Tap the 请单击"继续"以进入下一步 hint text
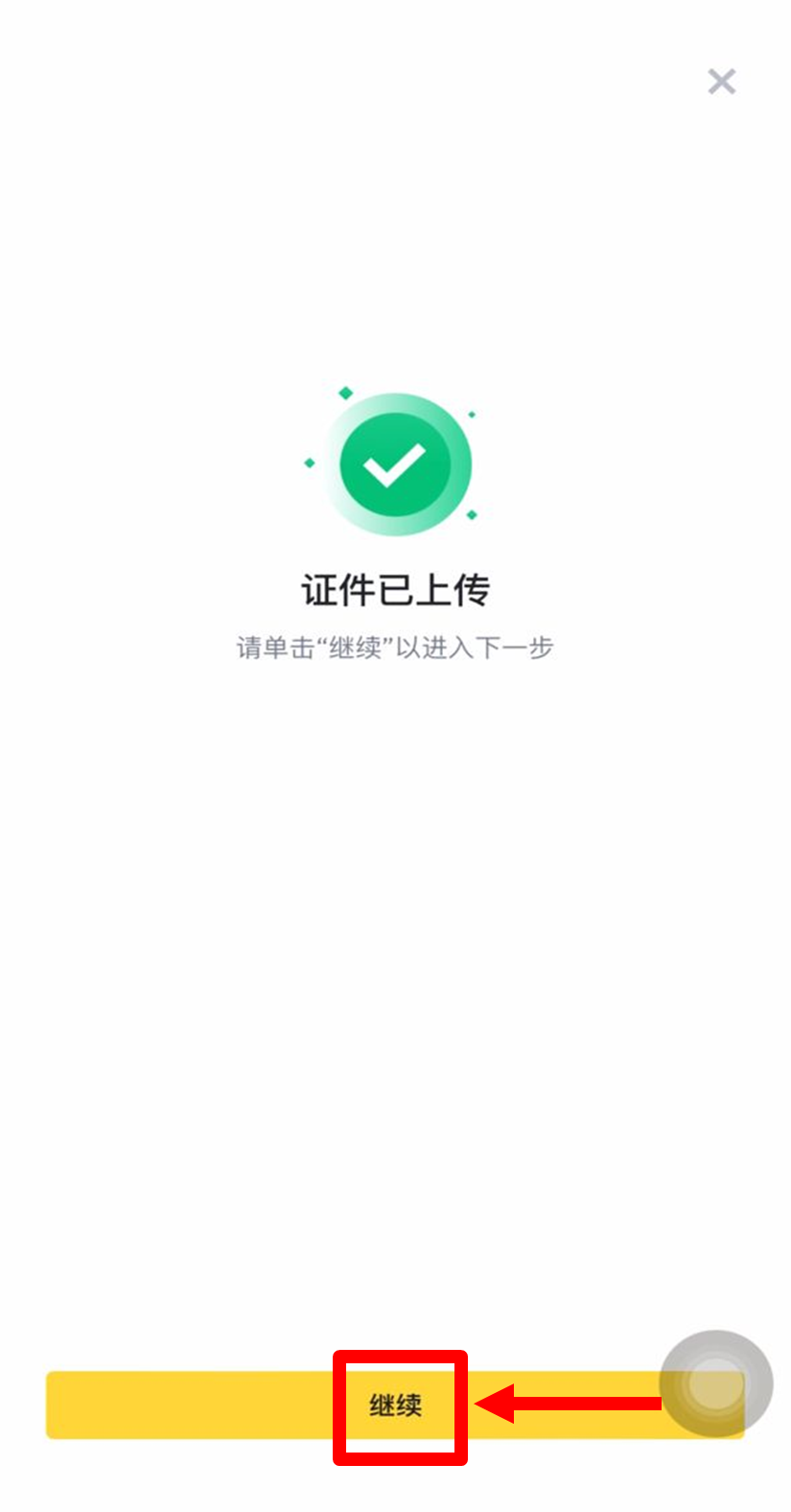791x1512 pixels. 395,647
